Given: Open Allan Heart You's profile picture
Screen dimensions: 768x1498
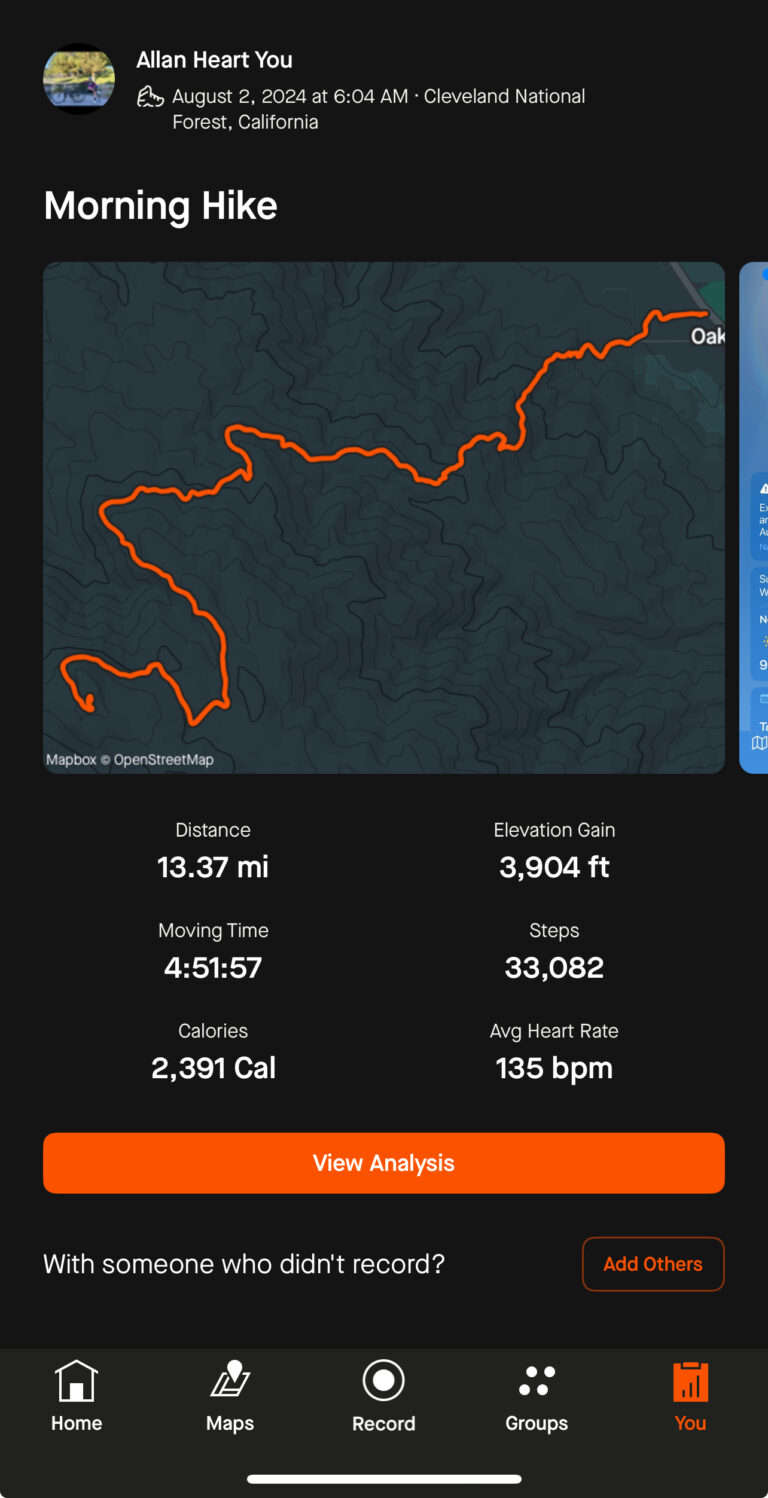Looking at the screenshot, I should coord(78,78).
